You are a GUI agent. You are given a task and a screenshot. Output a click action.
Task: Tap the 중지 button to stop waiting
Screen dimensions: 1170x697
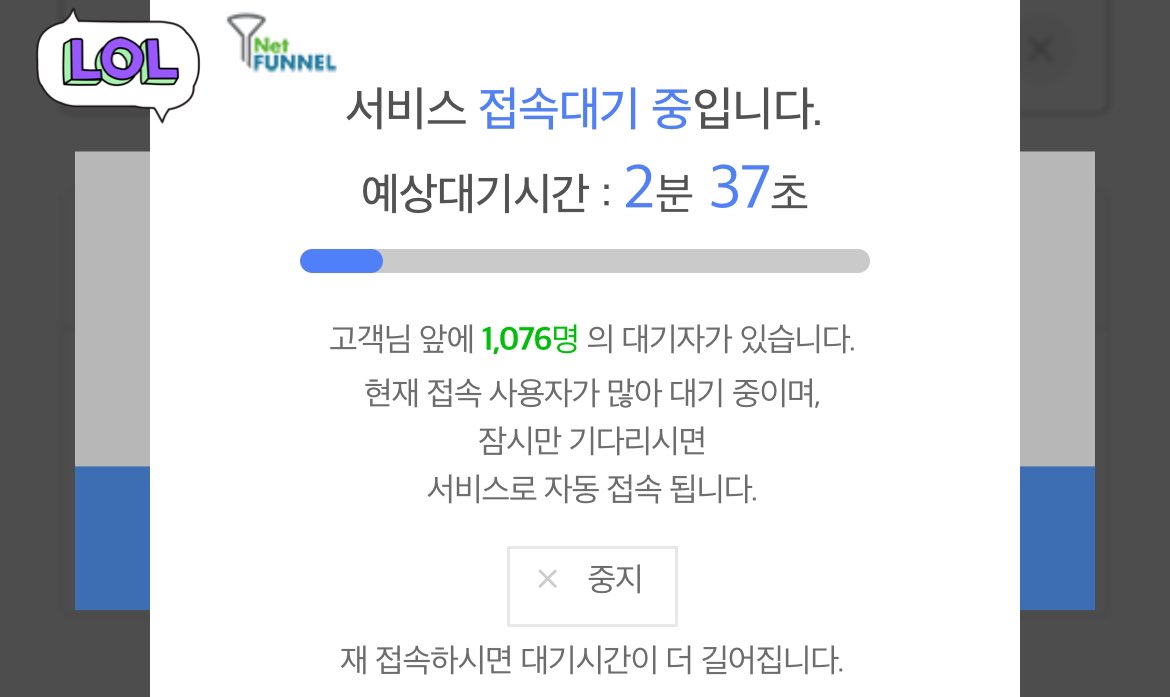592,584
